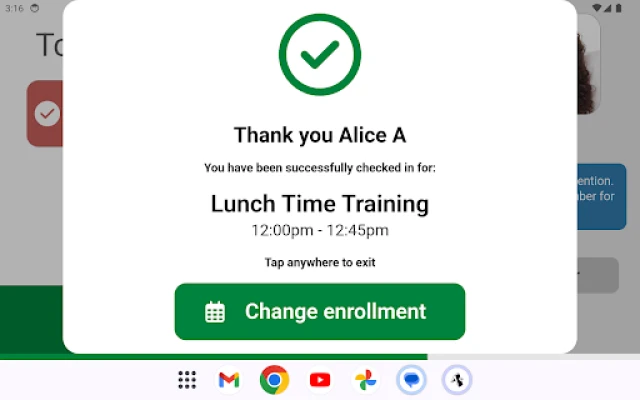640x400 pixels.
Task: Launch Chrome from the taskbar
Action: tap(274, 380)
